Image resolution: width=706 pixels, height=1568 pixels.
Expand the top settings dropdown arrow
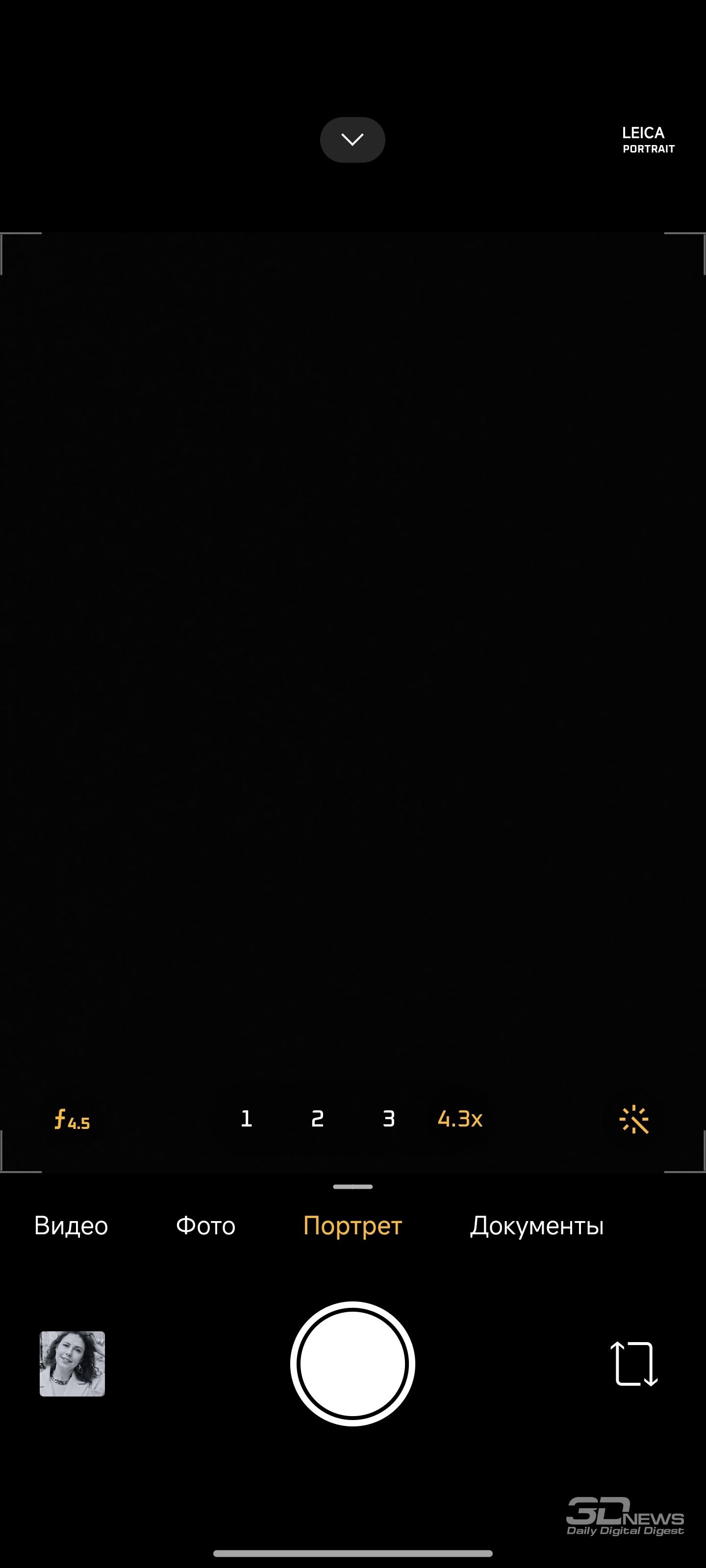[353, 139]
